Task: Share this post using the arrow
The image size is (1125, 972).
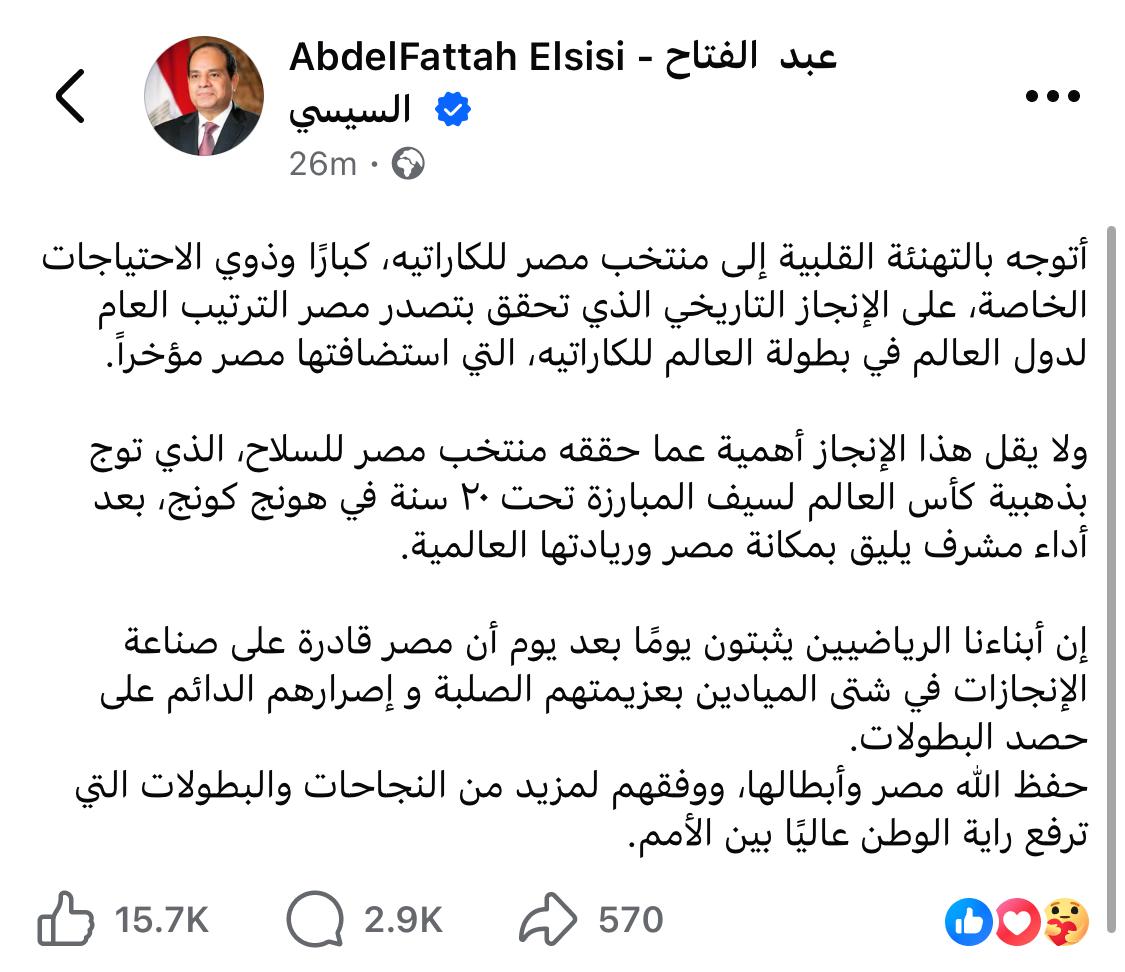Action: click(549, 920)
